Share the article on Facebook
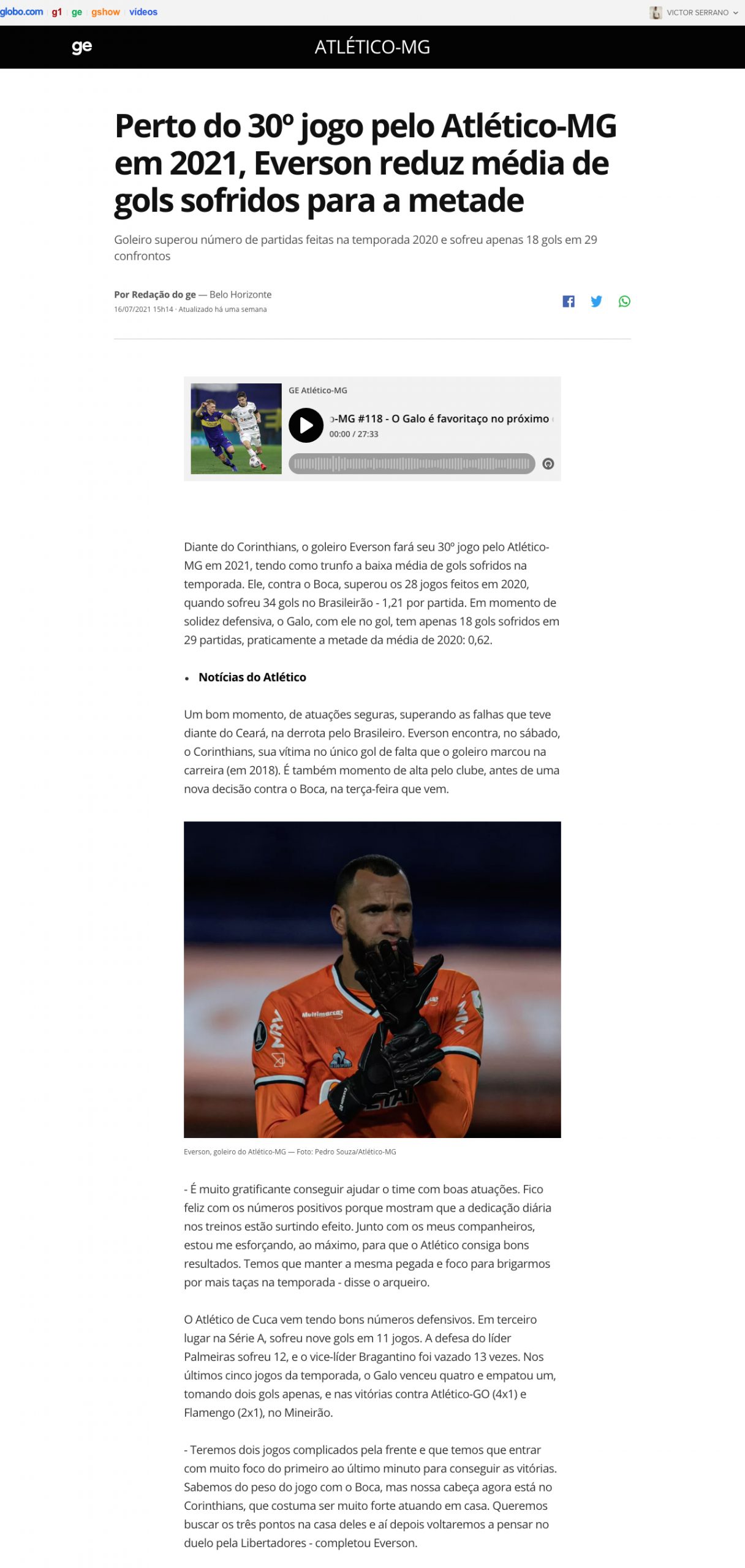The width and height of the screenshot is (745, 1568). pos(569,301)
